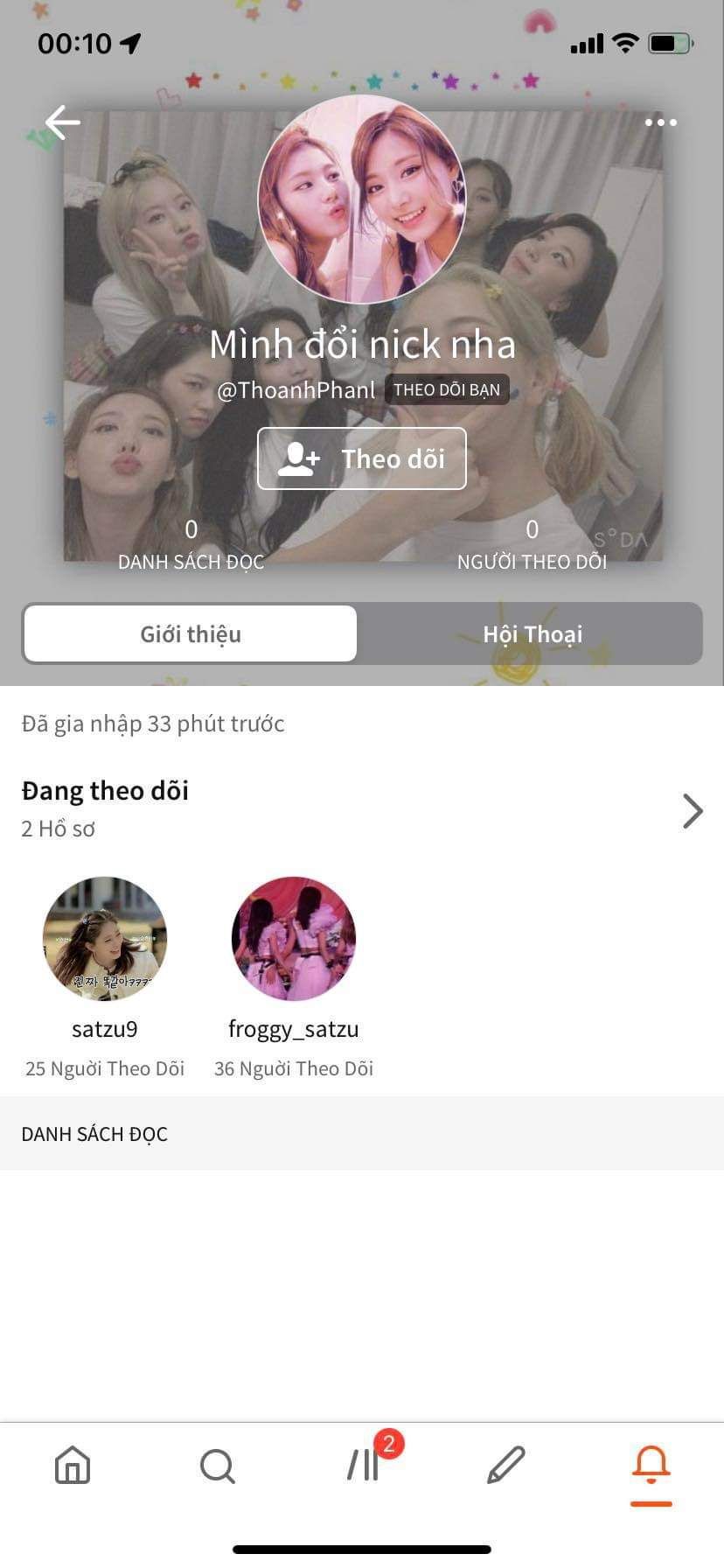Image resolution: width=724 pixels, height=1568 pixels.
Task: Select the Giới thiệu tab
Action: (x=191, y=633)
